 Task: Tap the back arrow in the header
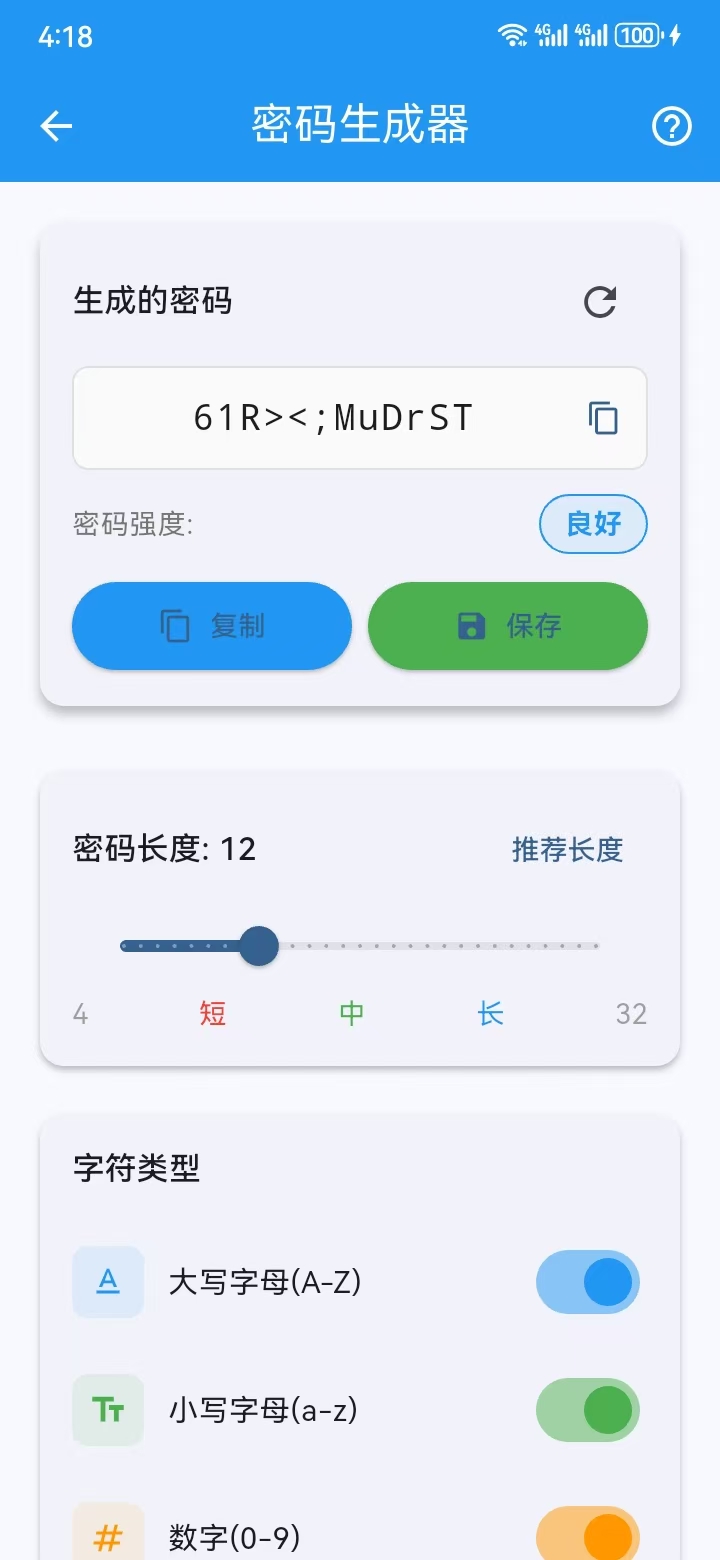click(x=55, y=126)
